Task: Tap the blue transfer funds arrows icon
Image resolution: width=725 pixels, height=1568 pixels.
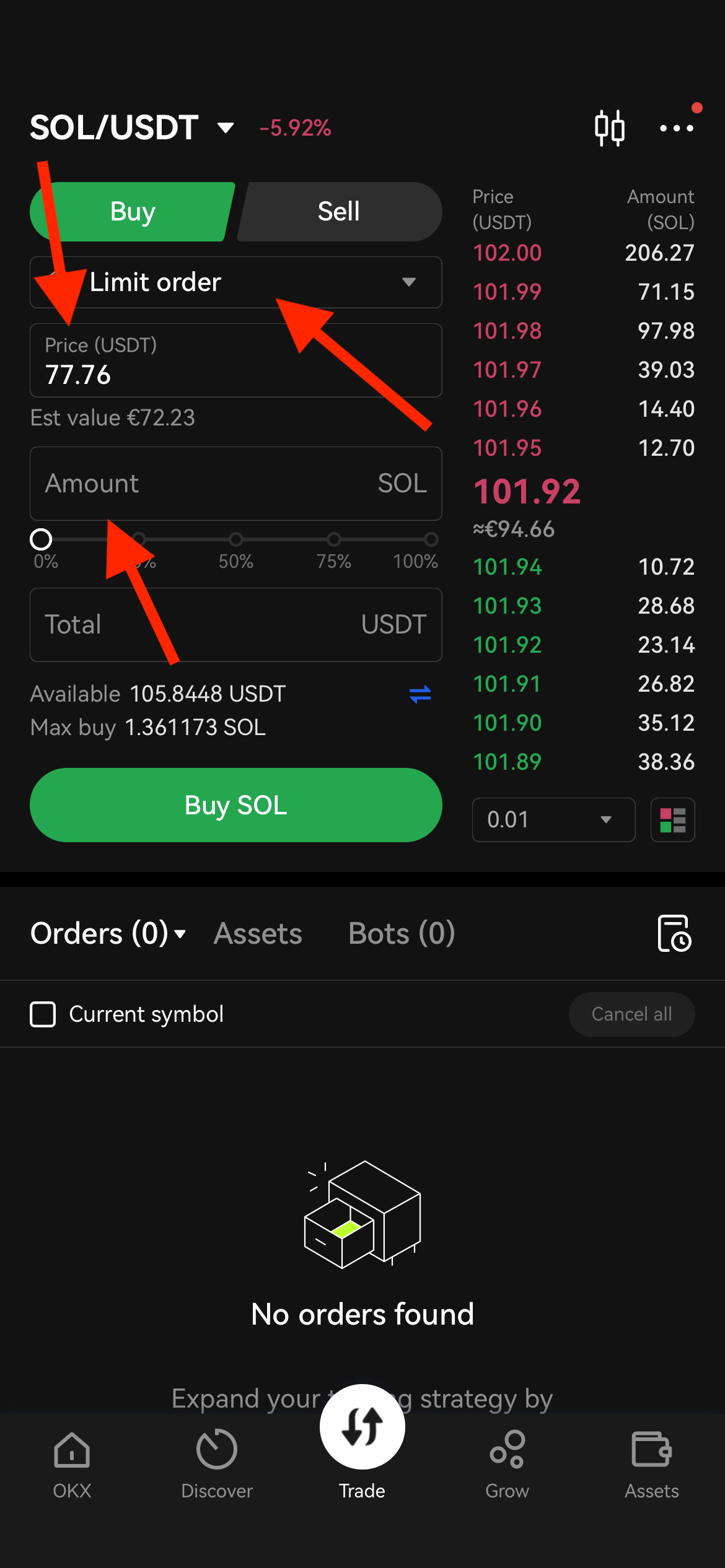Action: pos(420,694)
